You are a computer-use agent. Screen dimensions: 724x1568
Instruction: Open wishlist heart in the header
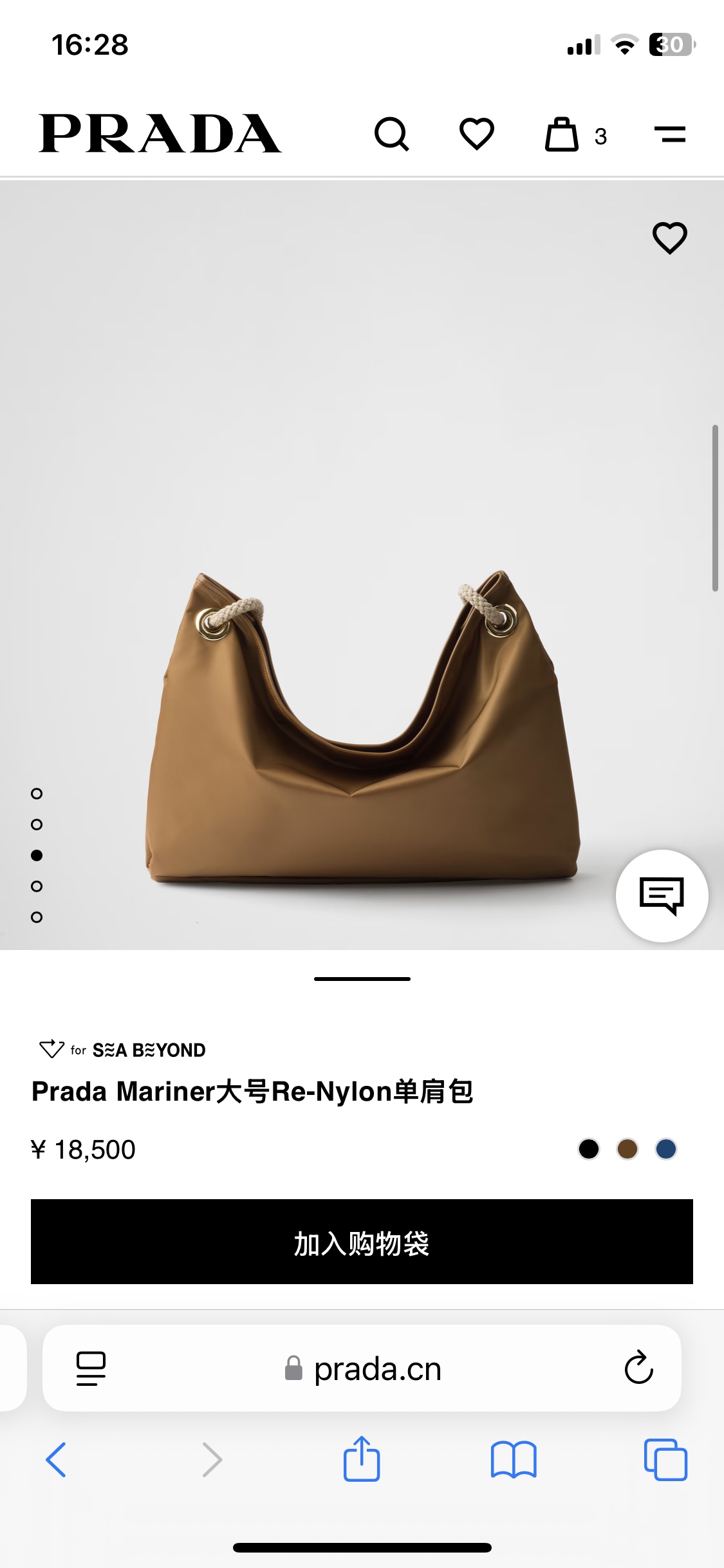(476, 135)
